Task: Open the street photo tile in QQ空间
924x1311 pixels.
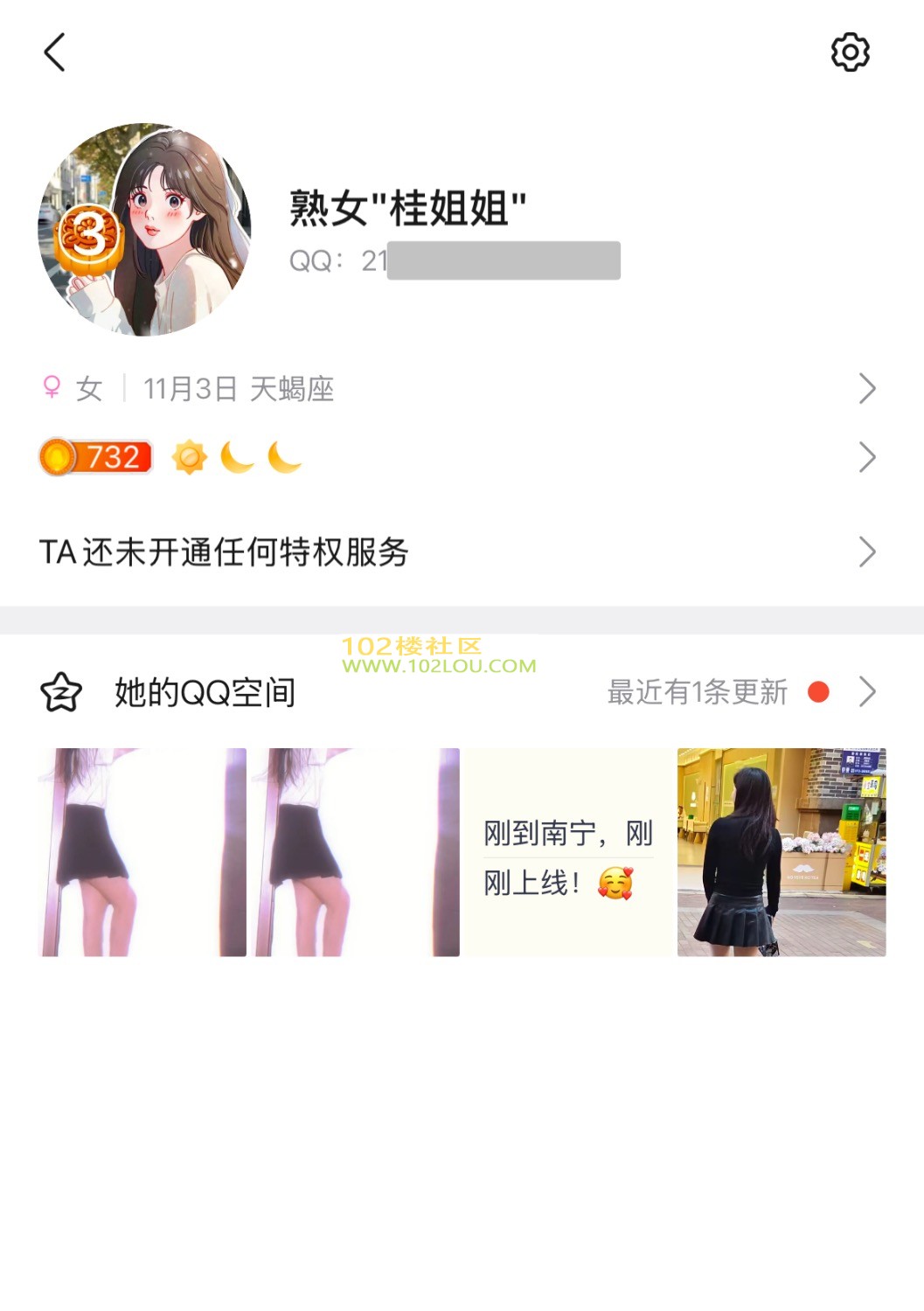Action: click(x=782, y=852)
